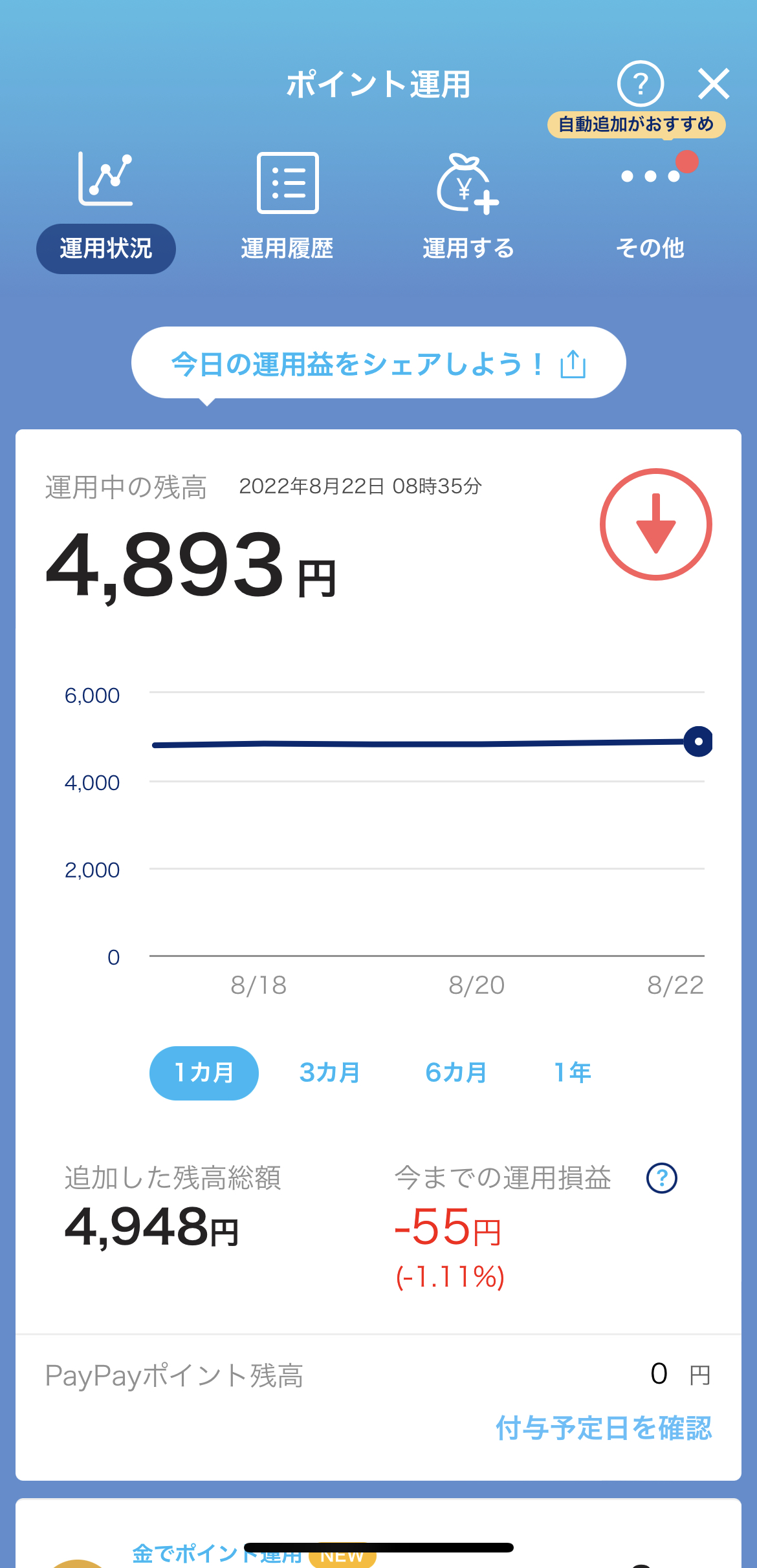Image resolution: width=757 pixels, height=1568 pixels.
Task: Select the 1カ月 chart range
Action: [x=204, y=1073]
